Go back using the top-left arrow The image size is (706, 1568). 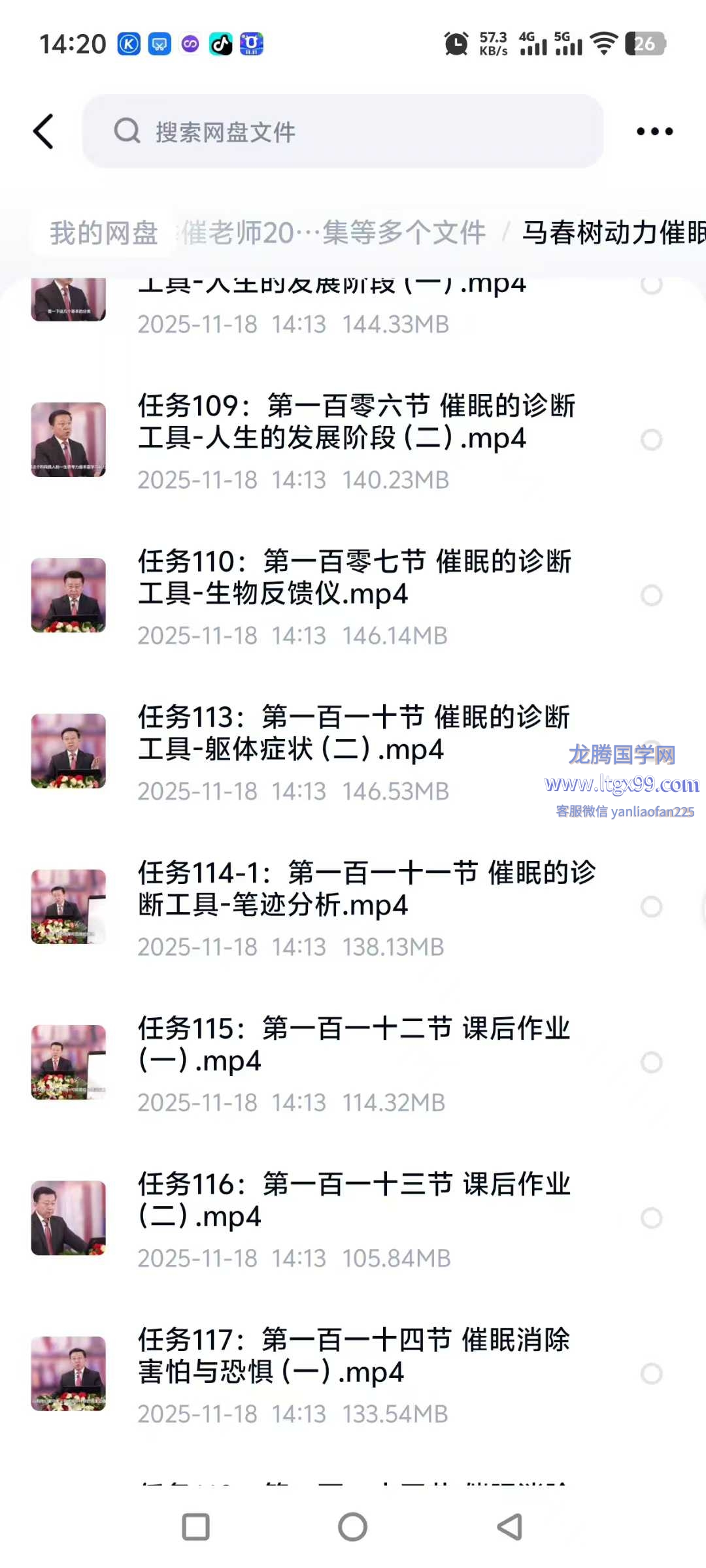(x=44, y=131)
